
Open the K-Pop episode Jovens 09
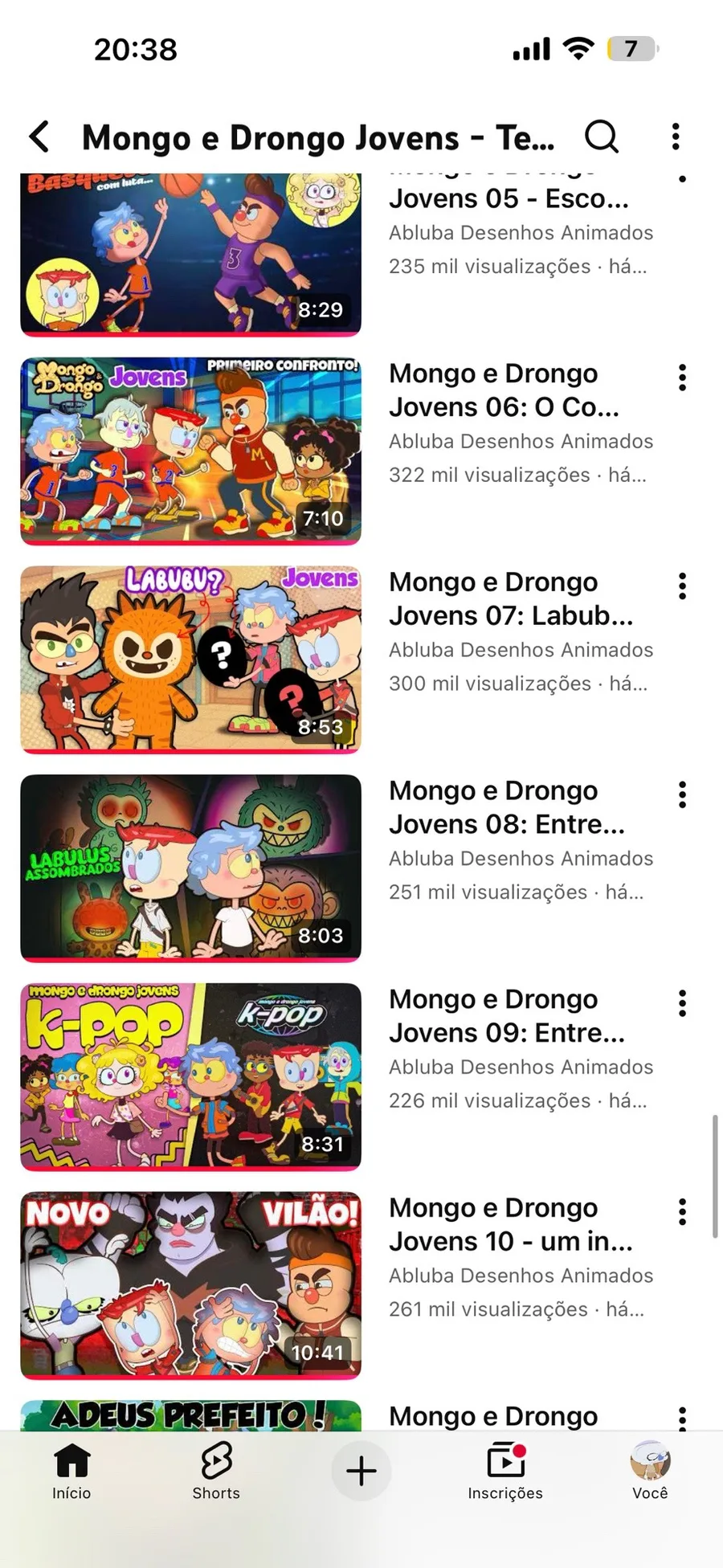(190, 1076)
